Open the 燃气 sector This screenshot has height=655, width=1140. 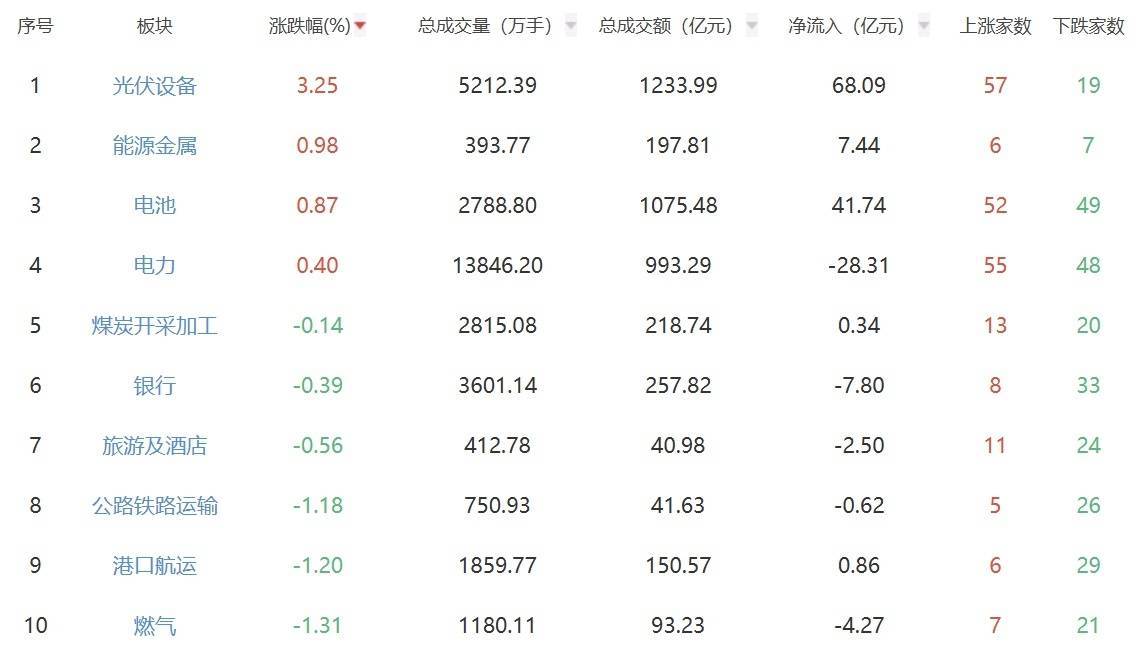click(x=155, y=626)
